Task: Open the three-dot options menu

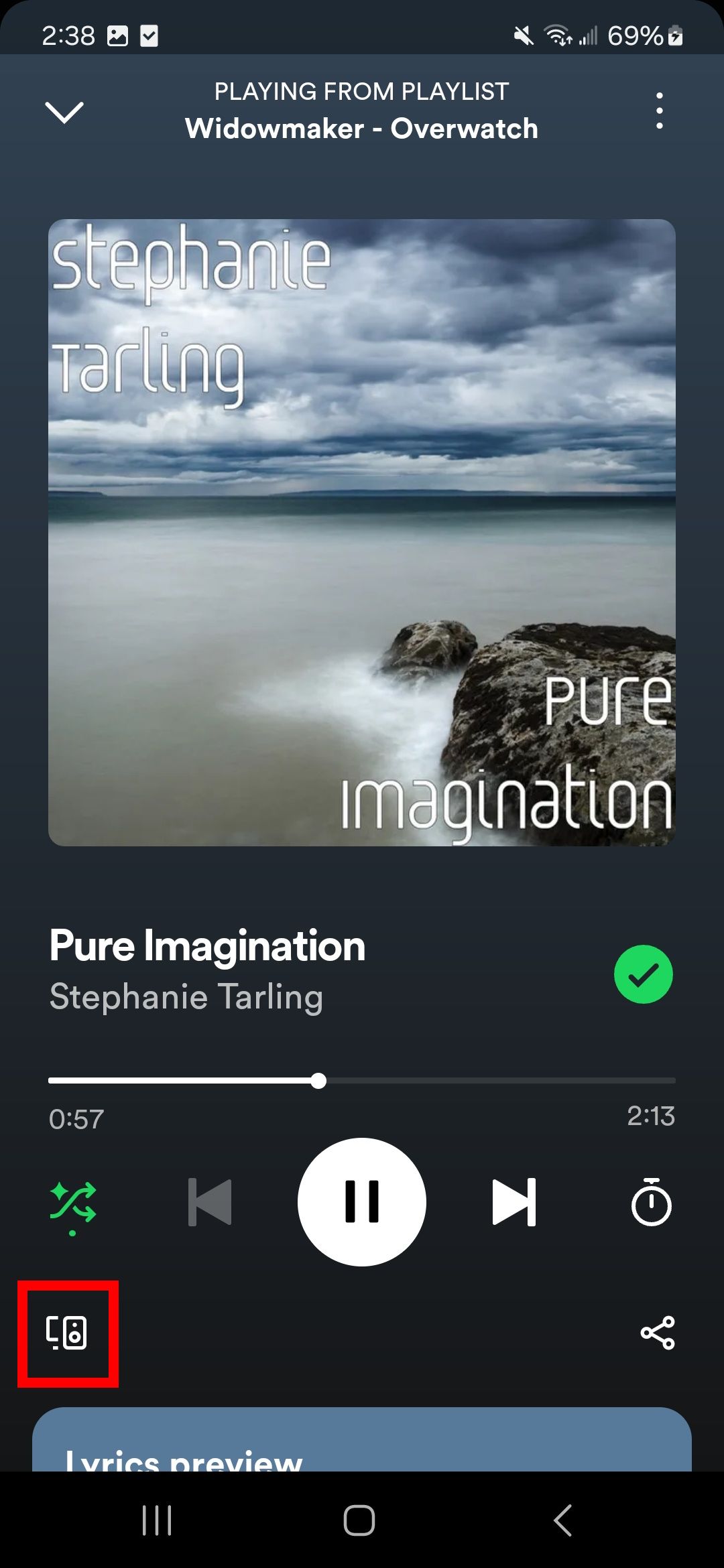Action: [660, 109]
